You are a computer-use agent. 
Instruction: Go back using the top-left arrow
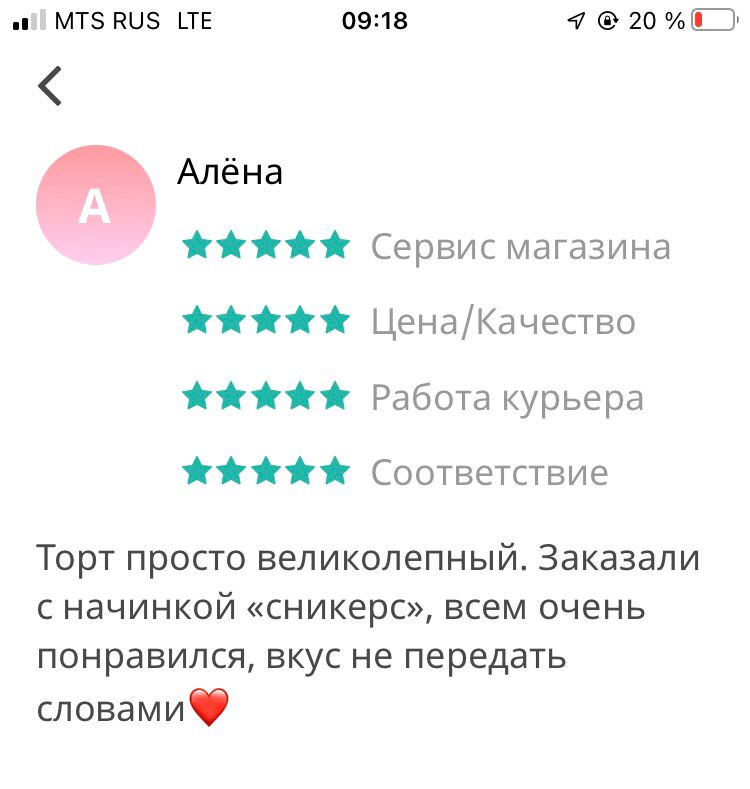[x=50, y=86]
